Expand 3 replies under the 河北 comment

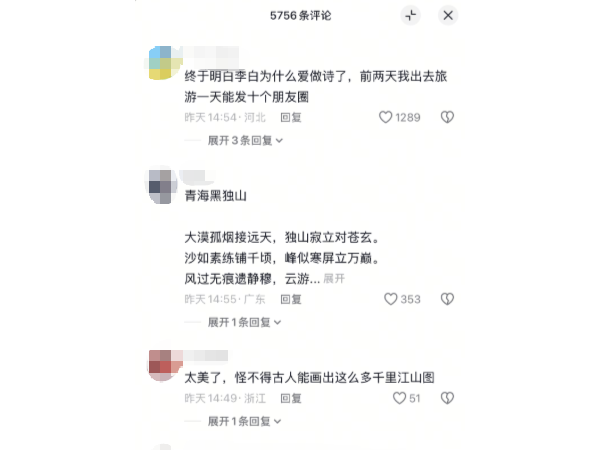coord(245,141)
